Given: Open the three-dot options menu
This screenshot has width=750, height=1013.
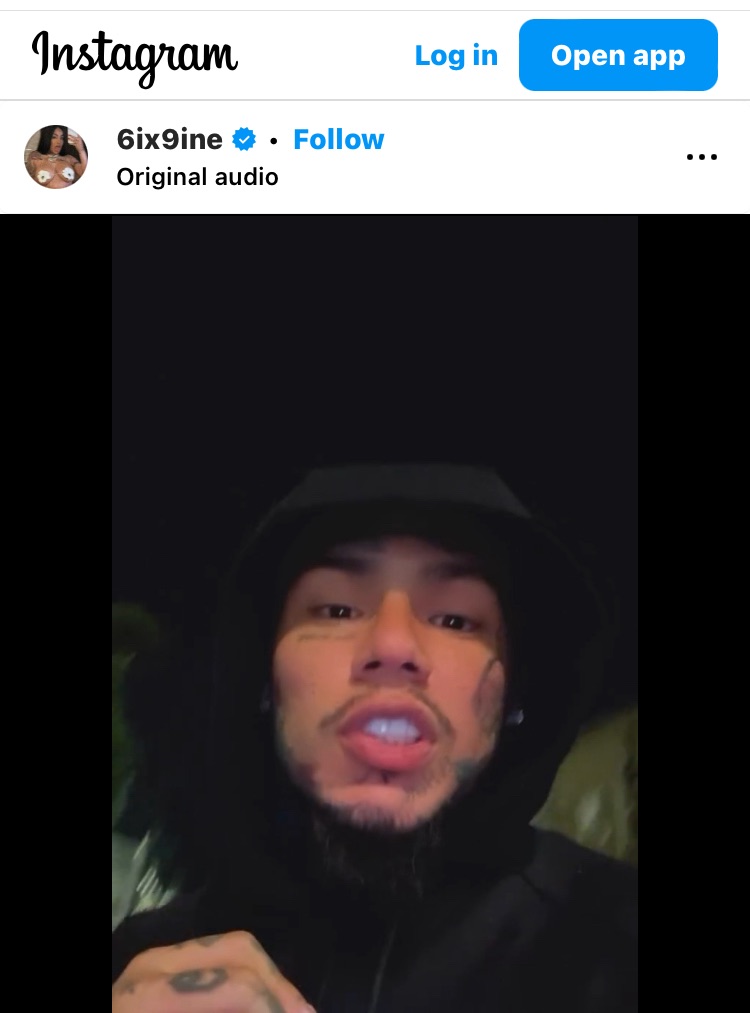Looking at the screenshot, I should [x=701, y=157].
